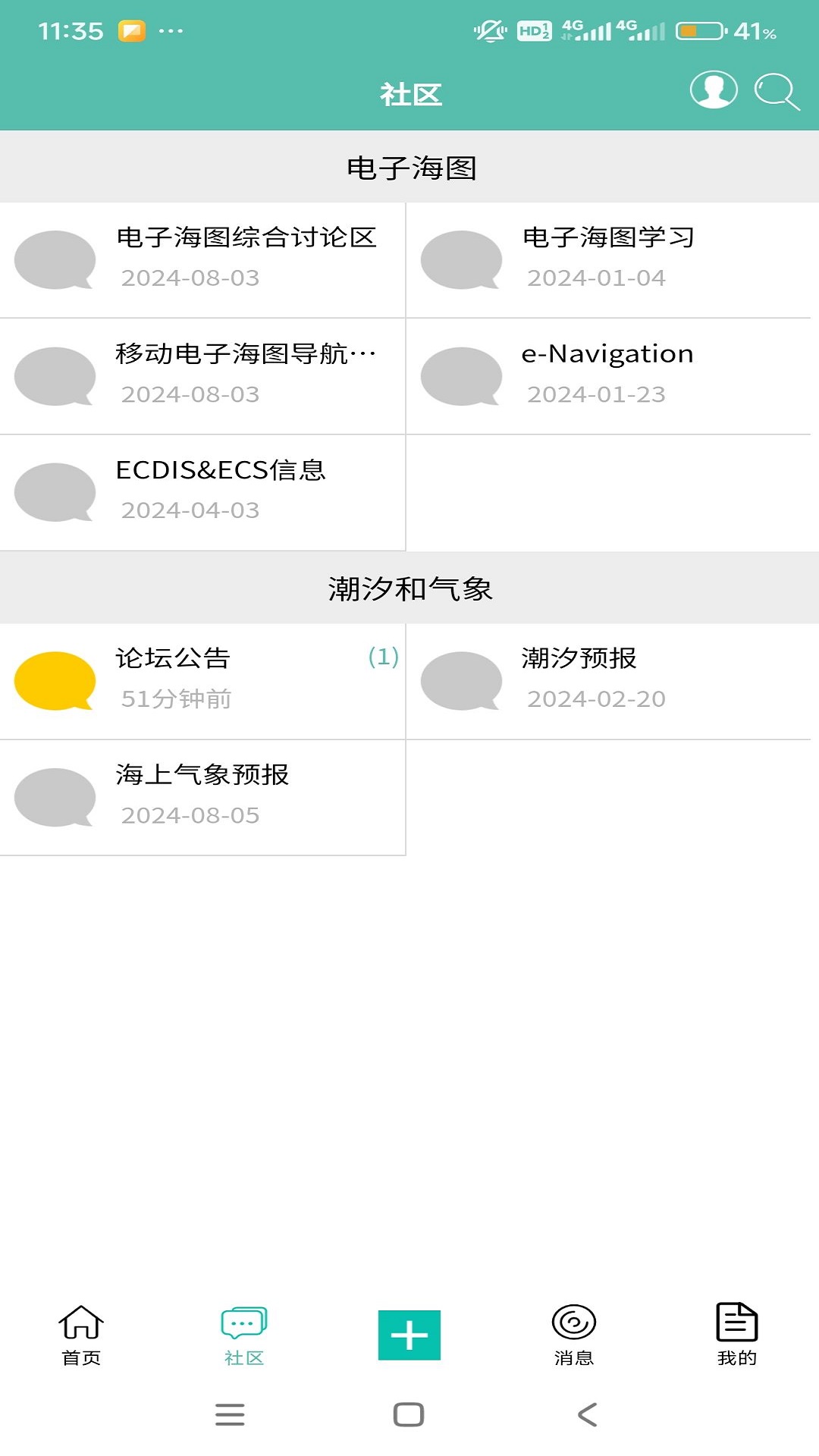819x1456 pixels.
Task: Create a new post with plus button
Action: coord(409,1335)
